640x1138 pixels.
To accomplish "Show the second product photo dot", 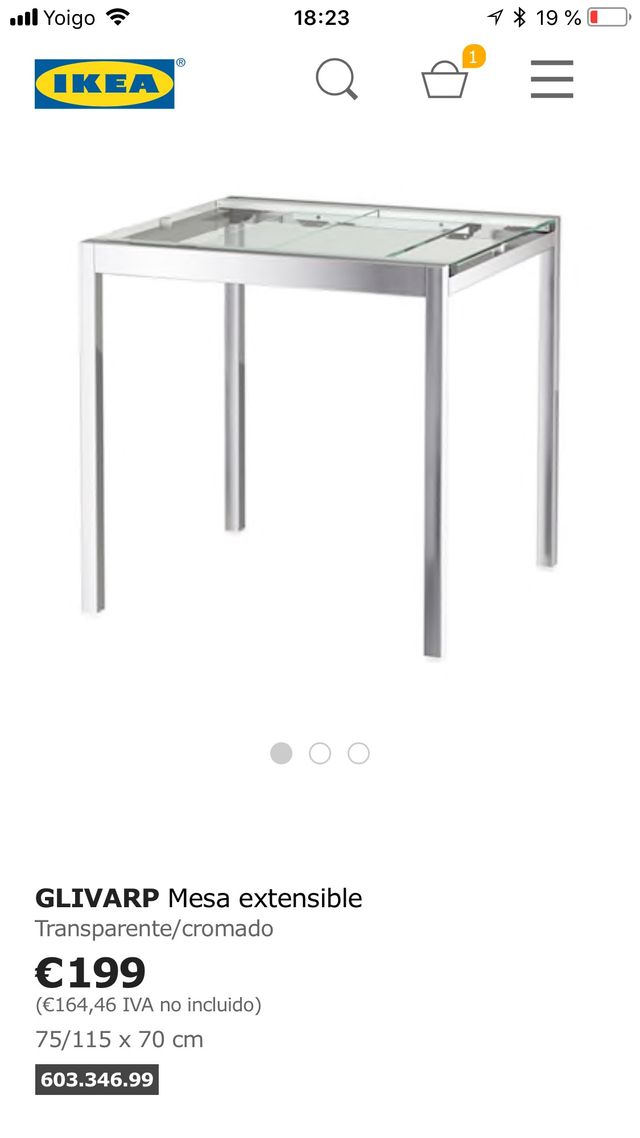I will (320, 753).
